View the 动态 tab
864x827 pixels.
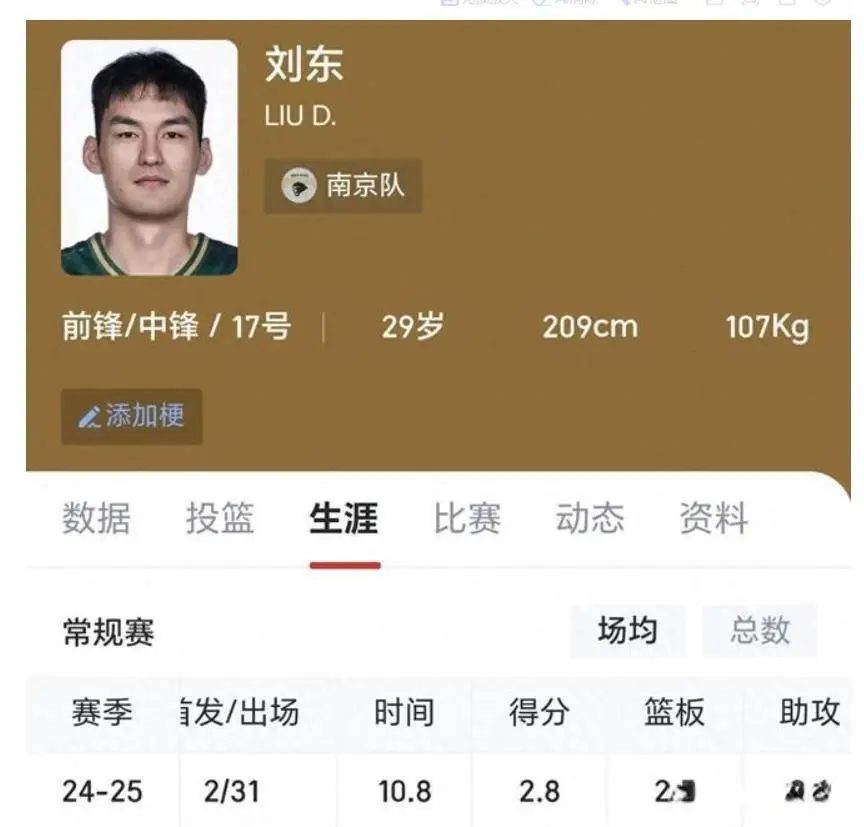[x=590, y=520]
